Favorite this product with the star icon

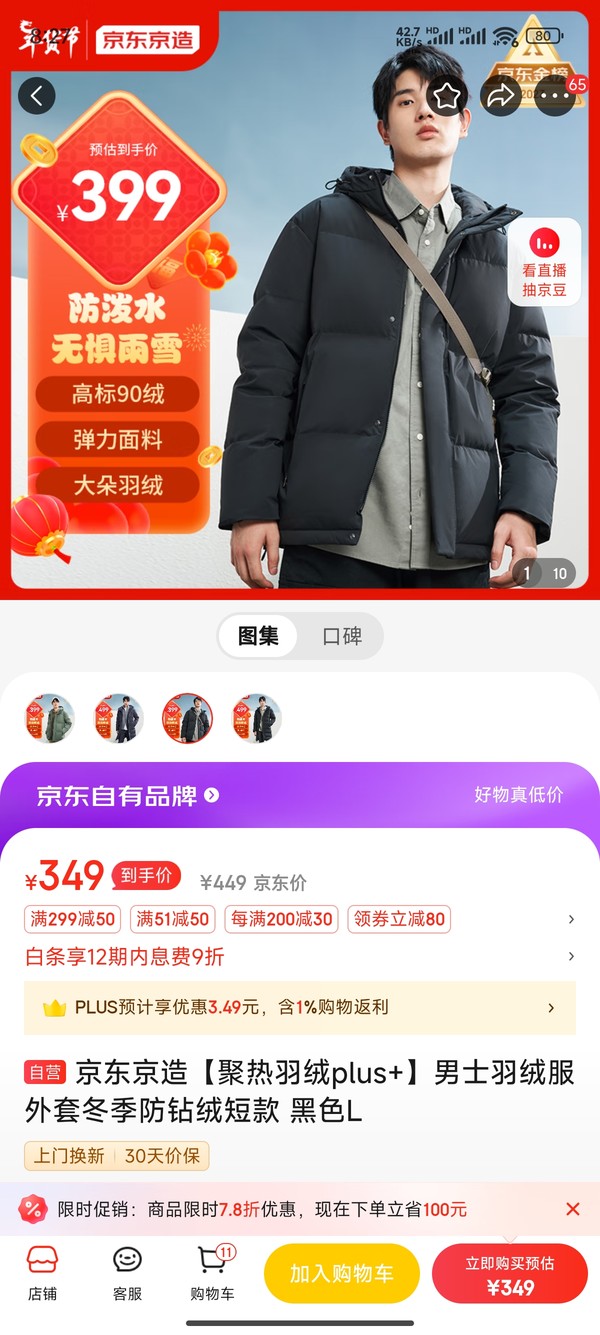[447, 96]
